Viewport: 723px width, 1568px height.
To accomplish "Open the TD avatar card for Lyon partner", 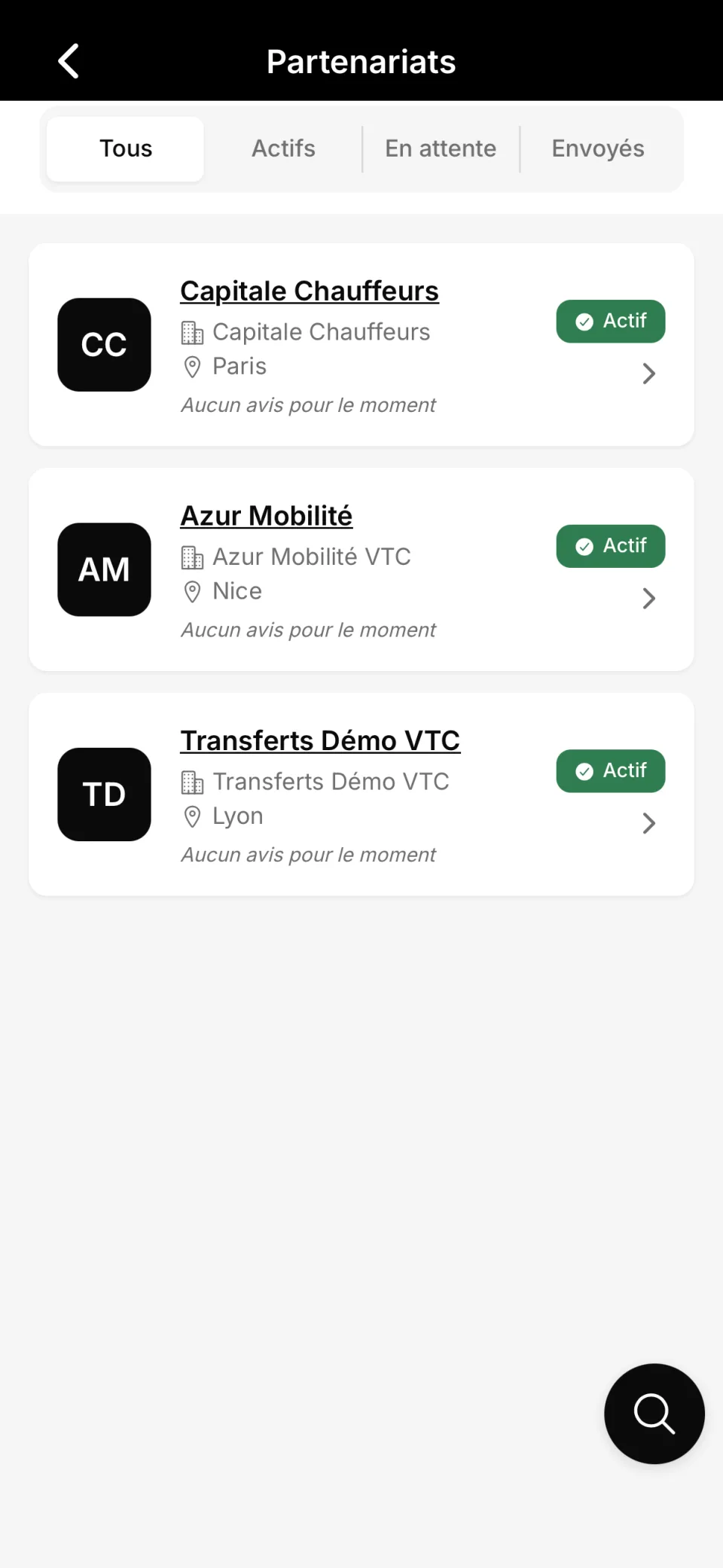I will point(104,795).
